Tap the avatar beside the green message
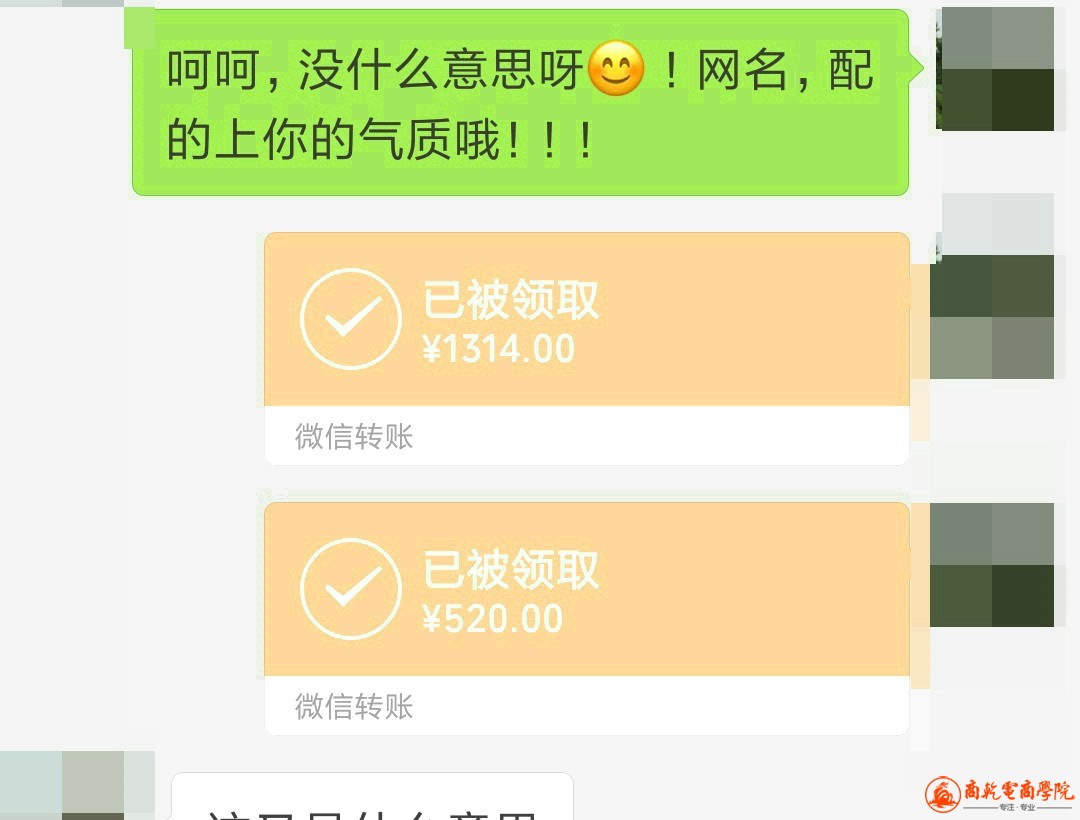The width and height of the screenshot is (1080, 820). [x=997, y=70]
